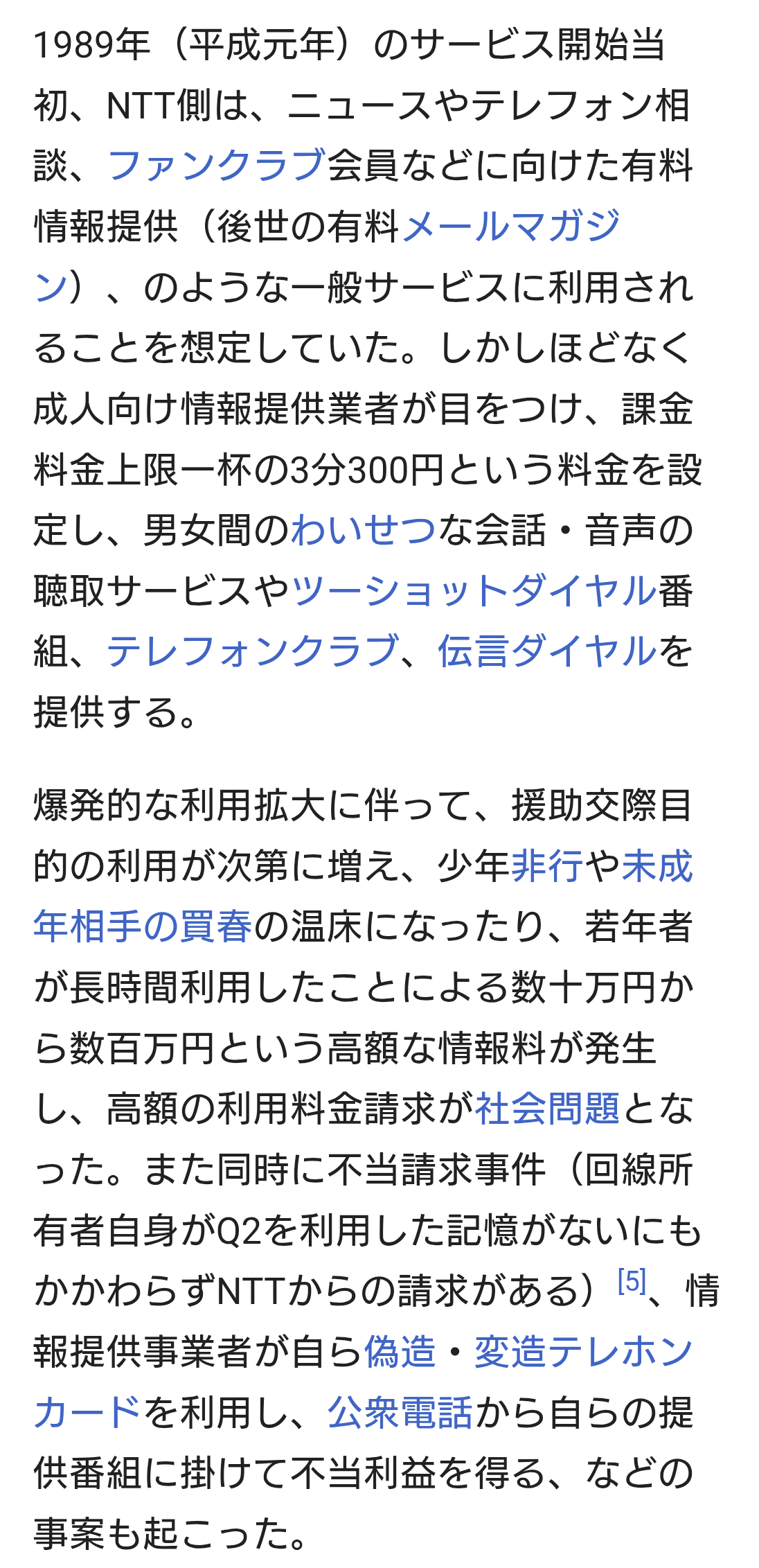
Task: Open the 伝言ダイヤル link
Action: (x=547, y=651)
